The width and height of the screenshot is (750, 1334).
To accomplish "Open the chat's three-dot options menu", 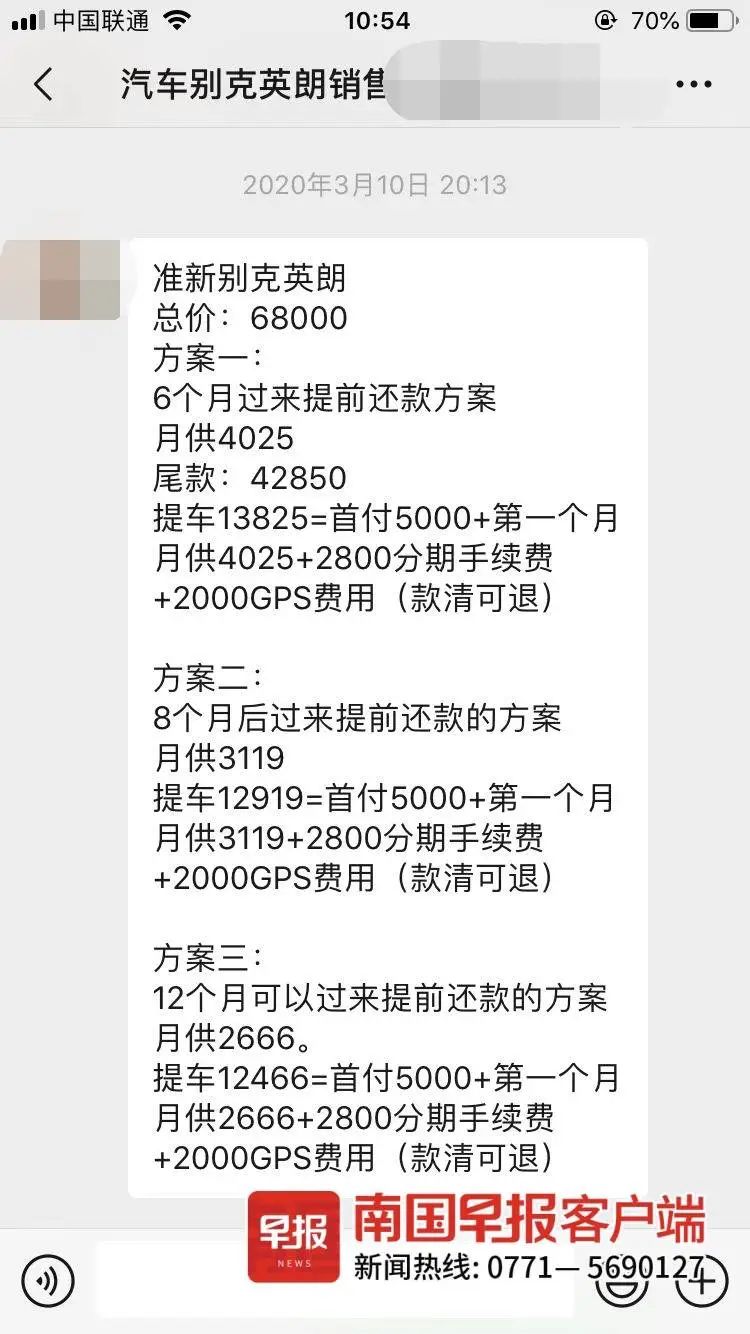I will click(693, 85).
